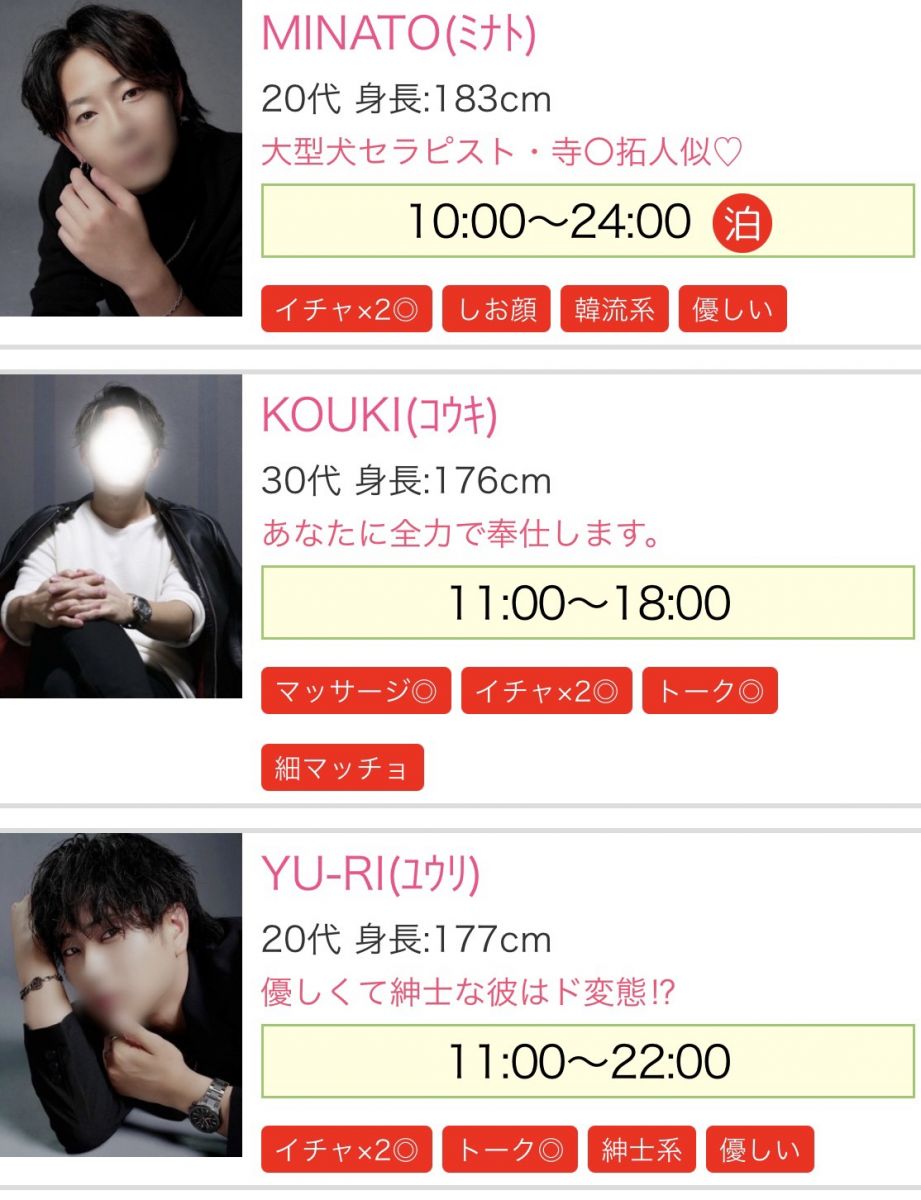
Task: Open YU-RI's profile photo
Action: (x=120, y=995)
